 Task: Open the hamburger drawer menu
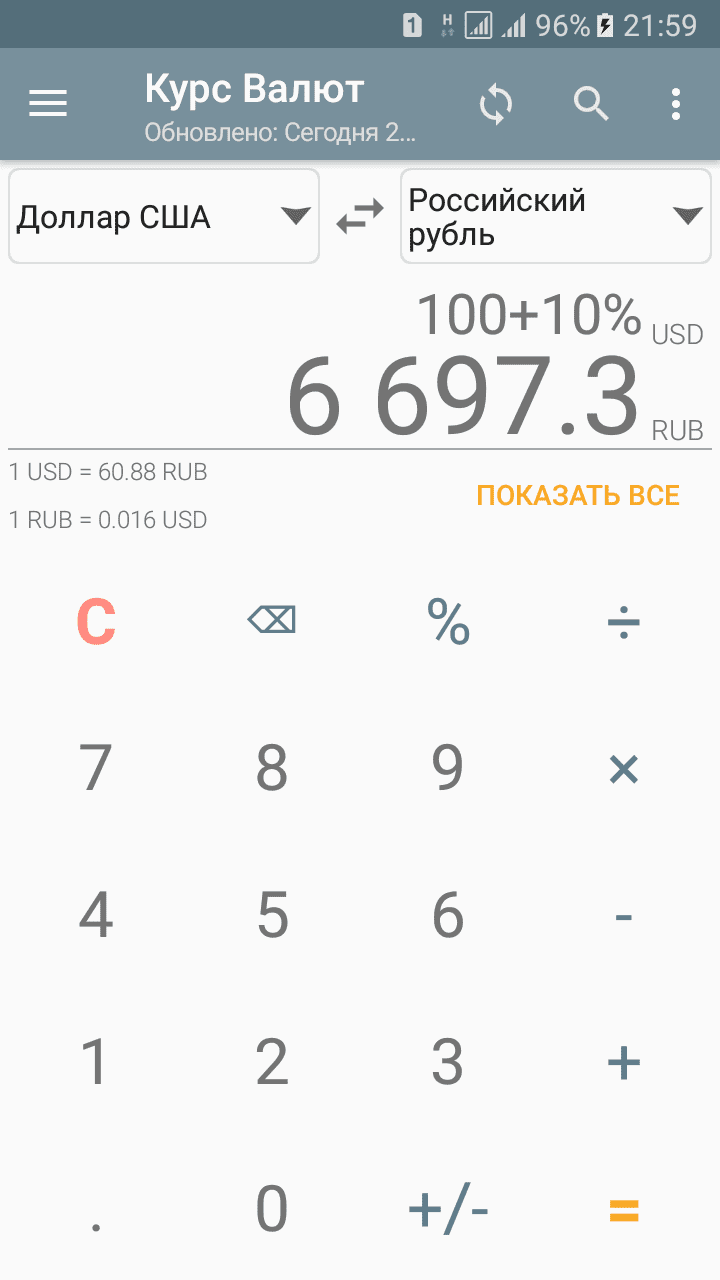point(47,103)
